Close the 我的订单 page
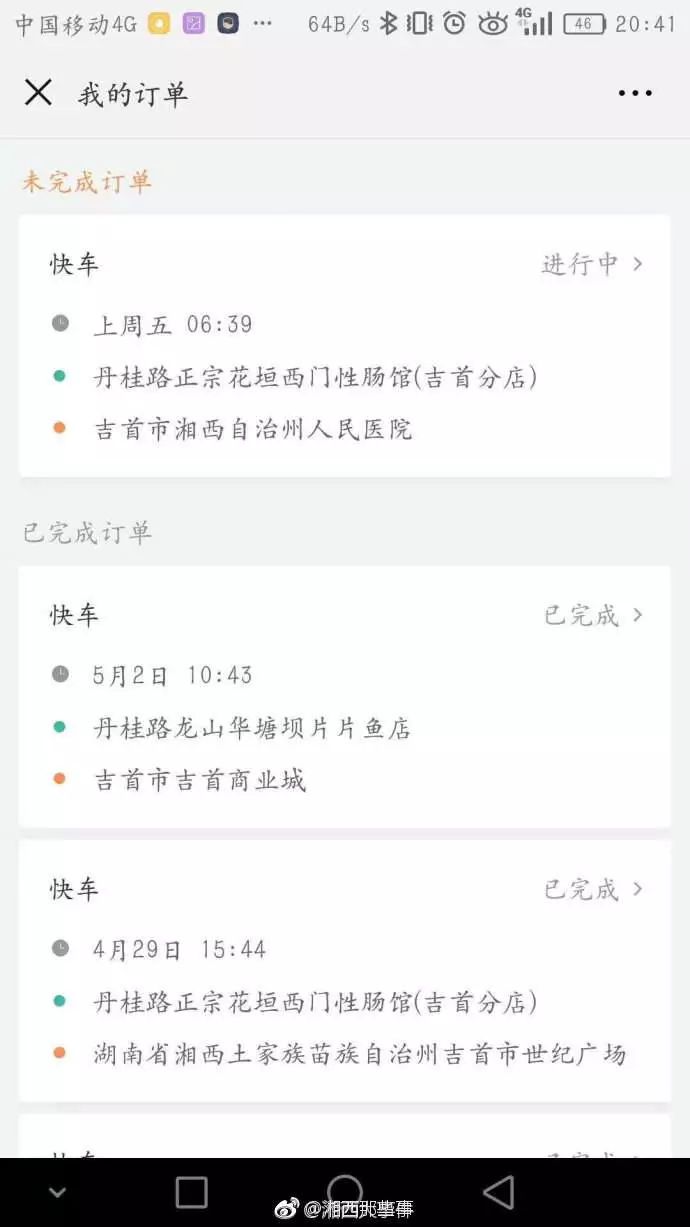Image resolution: width=690 pixels, height=1227 pixels. [38, 93]
